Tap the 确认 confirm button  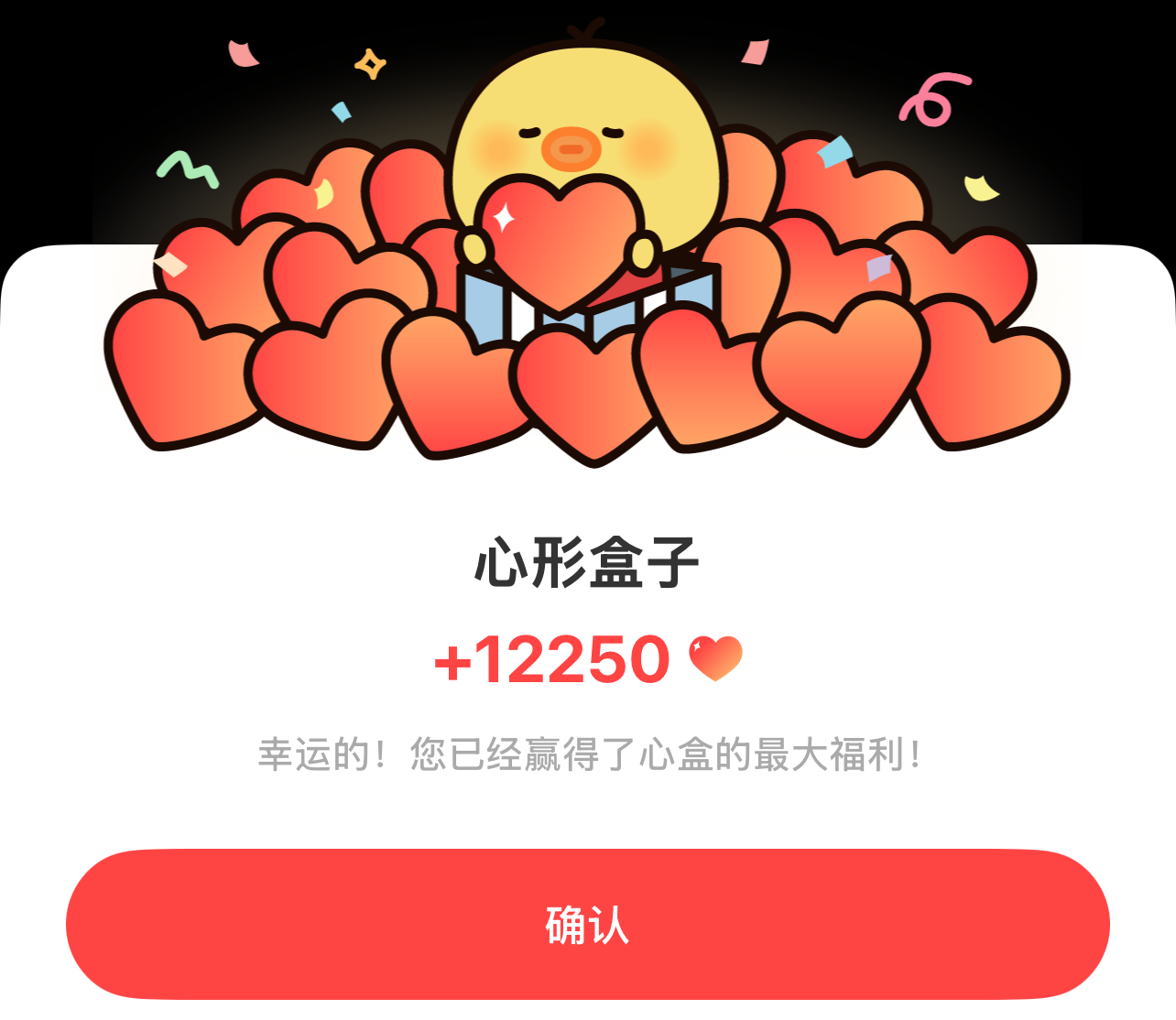tap(587, 924)
